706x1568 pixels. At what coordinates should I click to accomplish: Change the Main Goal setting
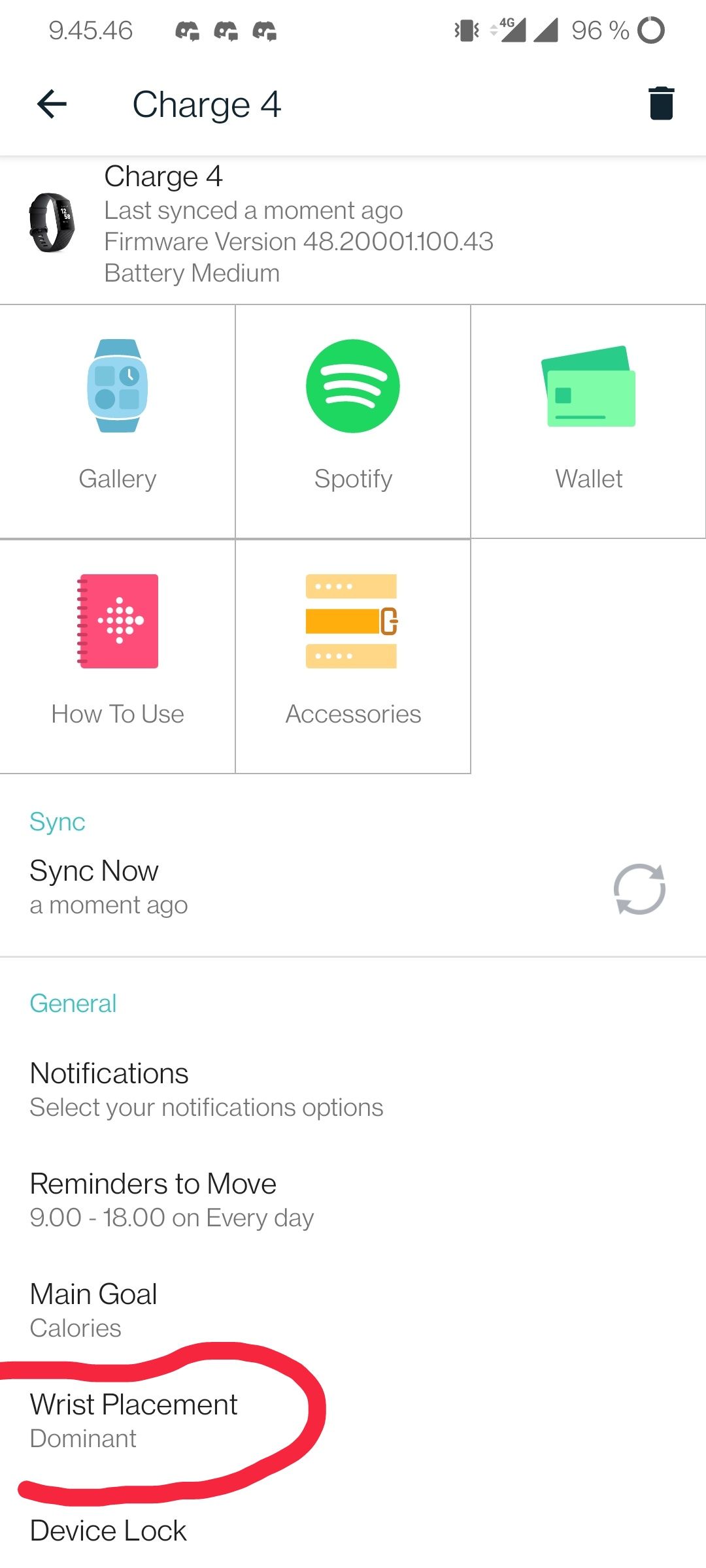coord(94,1310)
